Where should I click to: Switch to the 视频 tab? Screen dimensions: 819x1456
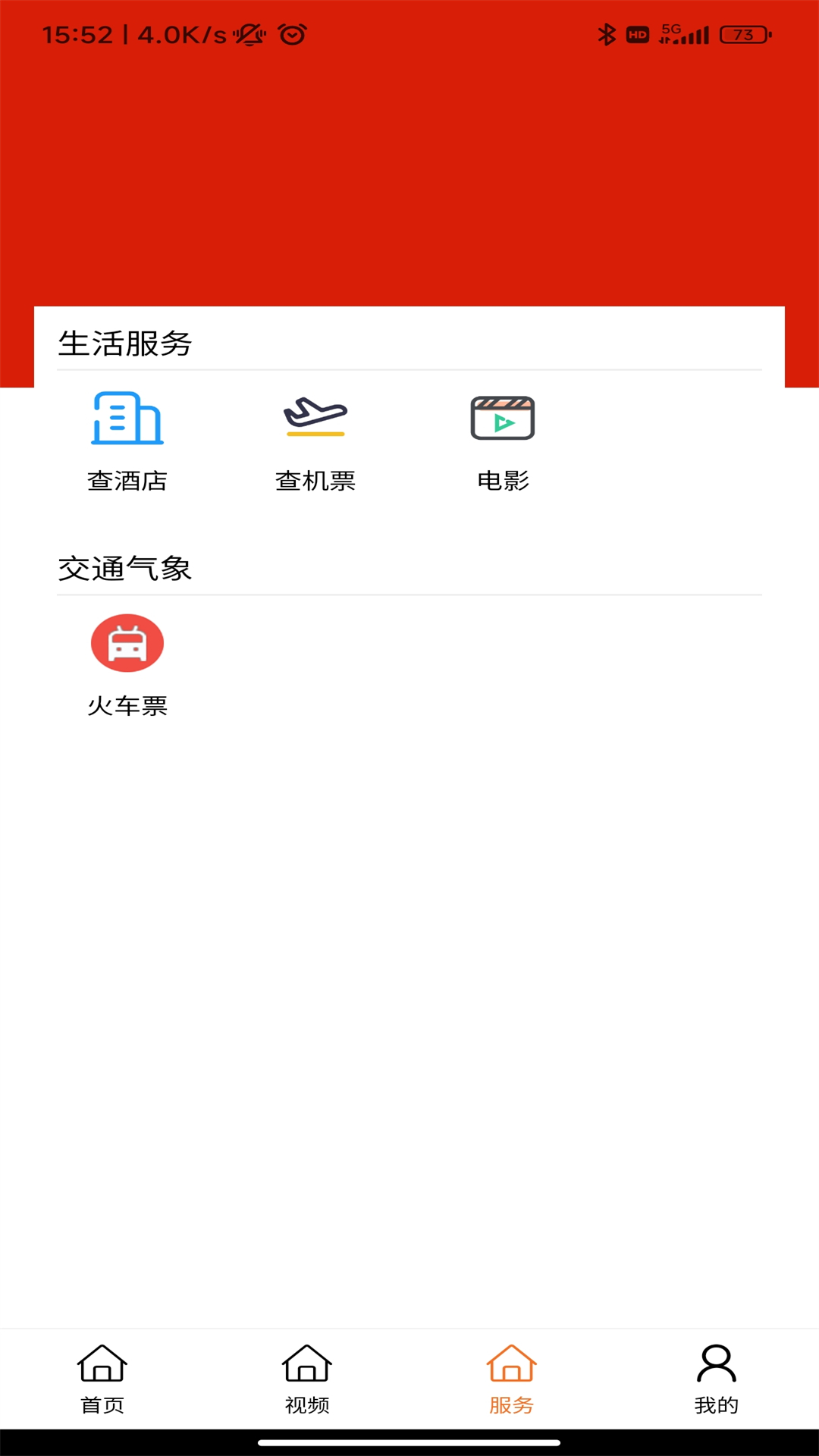click(x=306, y=1380)
